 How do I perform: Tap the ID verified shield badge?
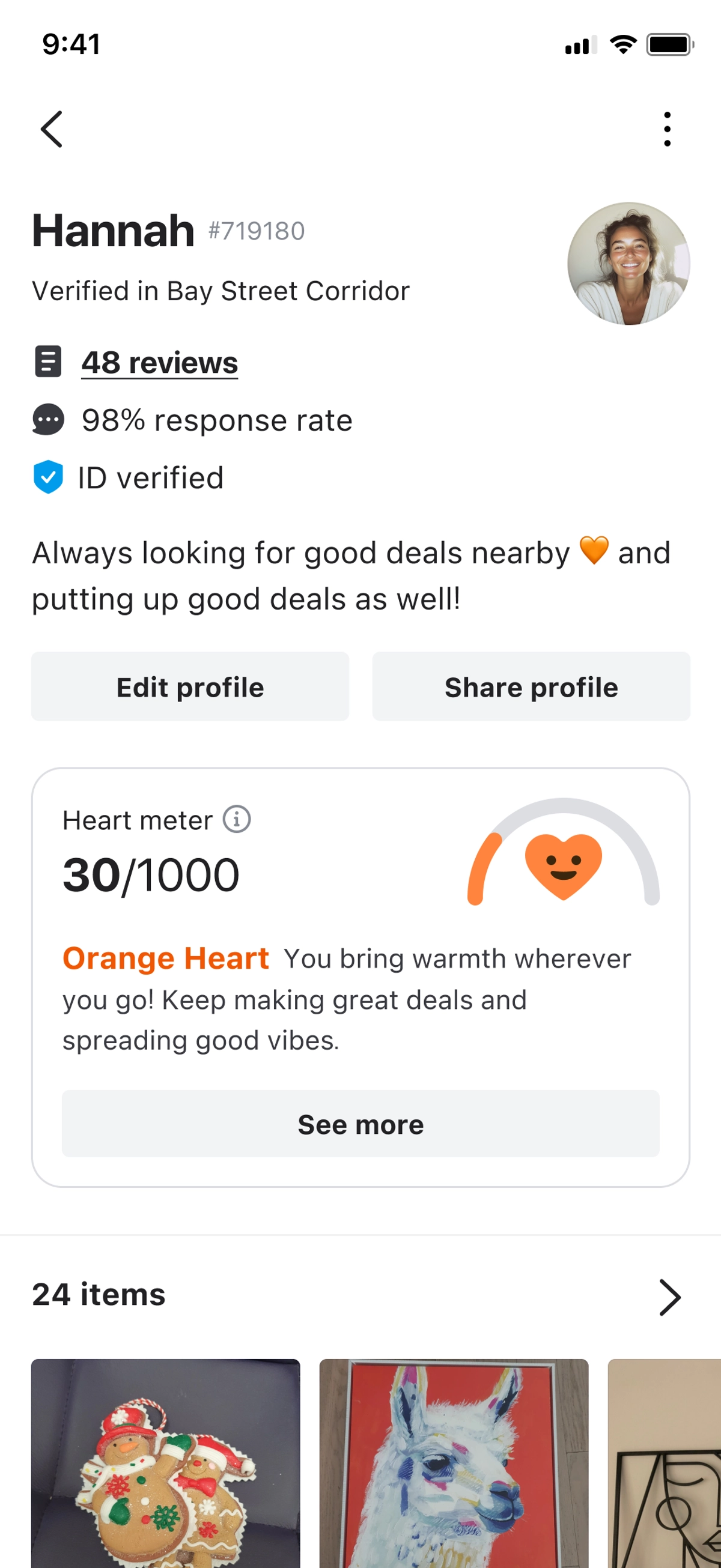coord(47,477)
